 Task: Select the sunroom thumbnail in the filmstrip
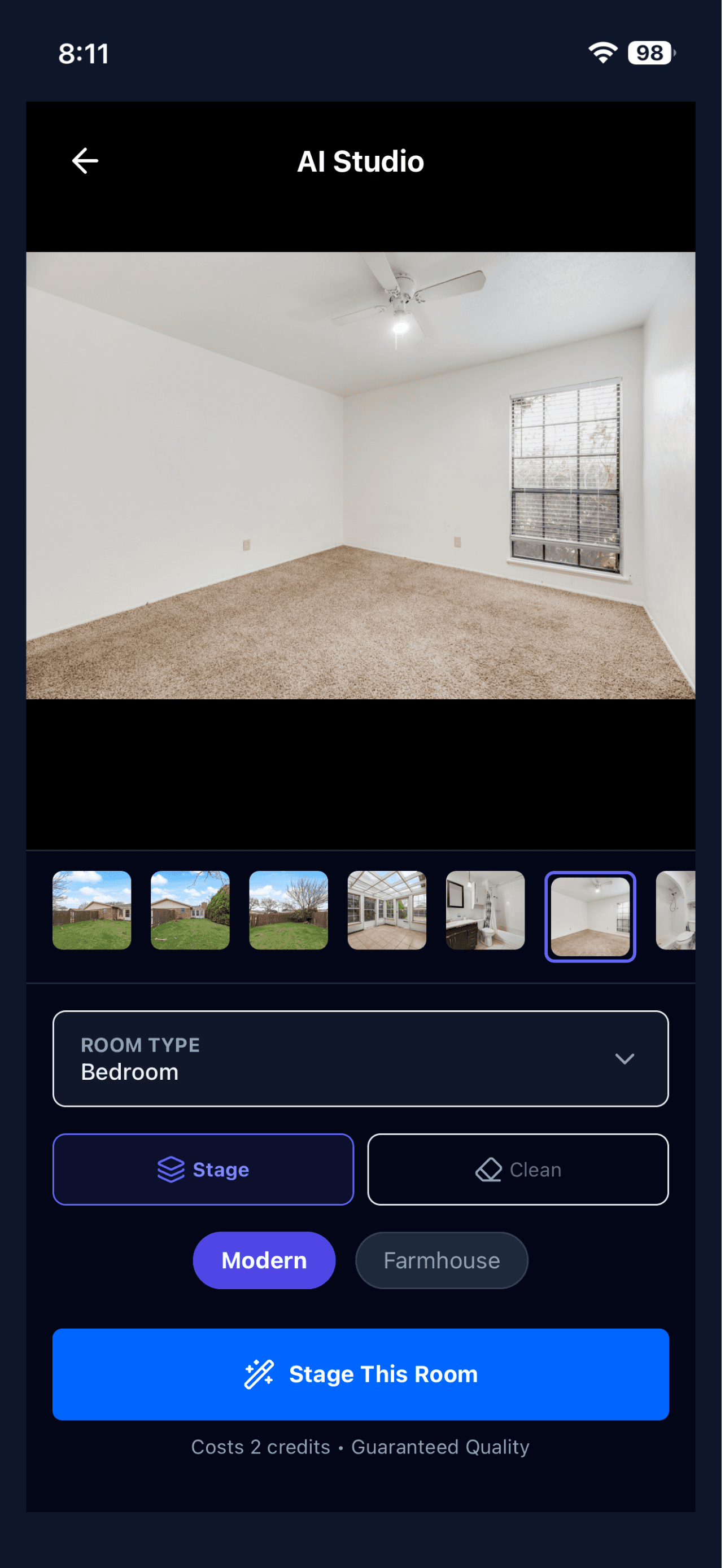point(387,910)
